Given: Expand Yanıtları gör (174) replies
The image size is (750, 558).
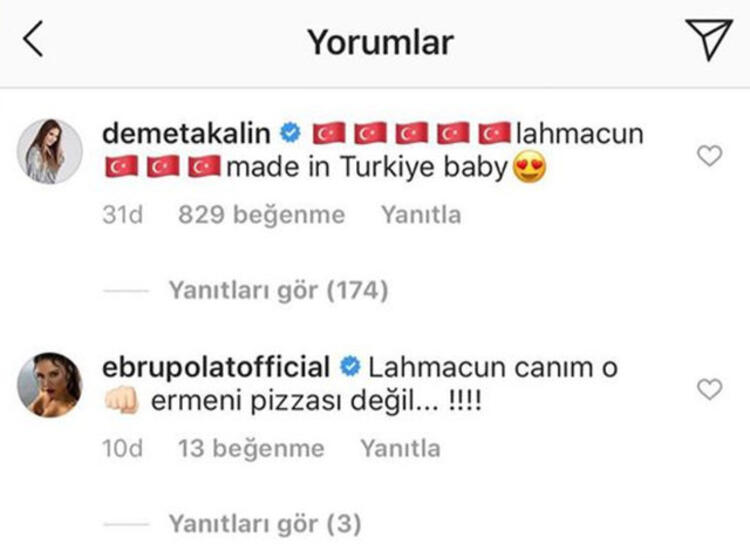Looking at the screenshot, I should 277,290.
